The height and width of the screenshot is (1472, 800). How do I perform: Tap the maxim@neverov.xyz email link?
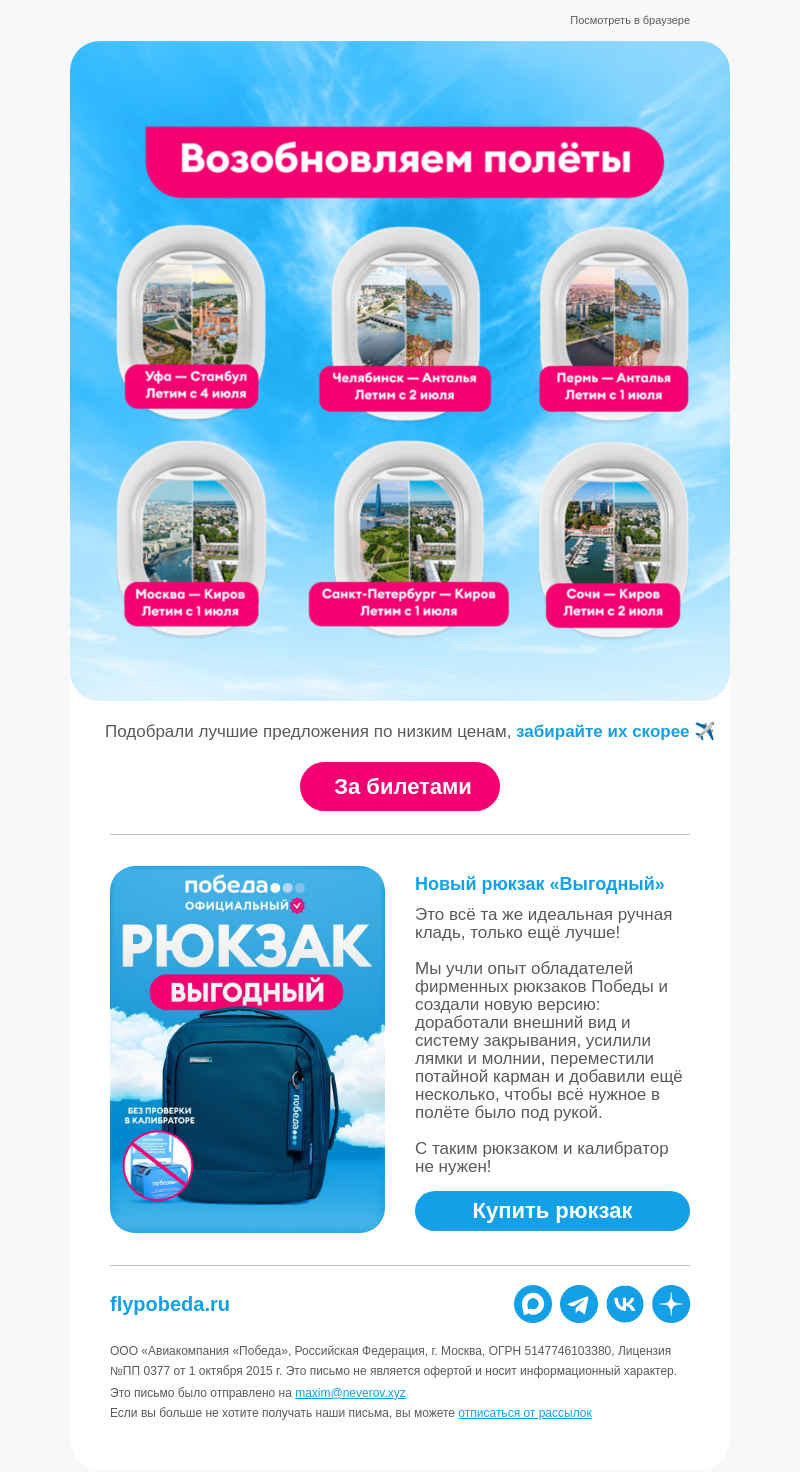tap(350, 1393)
